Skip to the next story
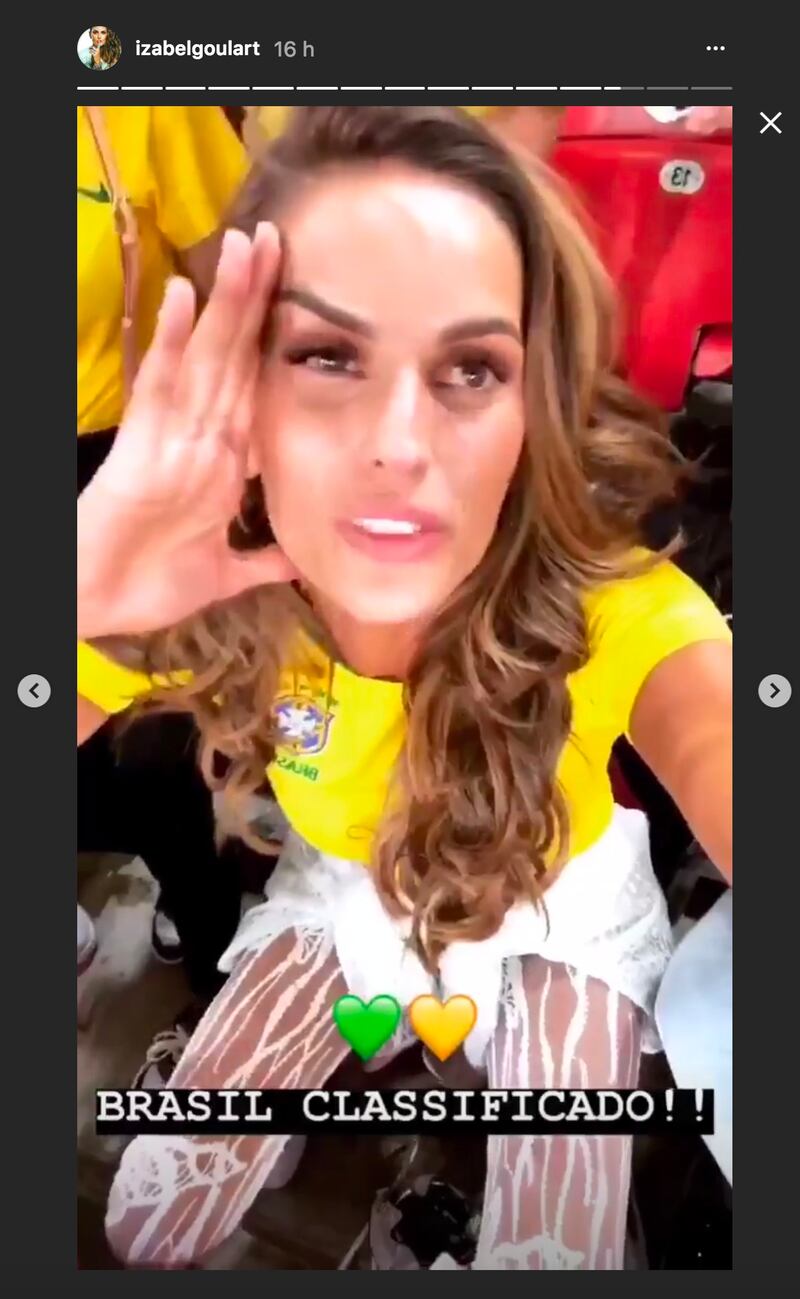 [x=774, y=690]
